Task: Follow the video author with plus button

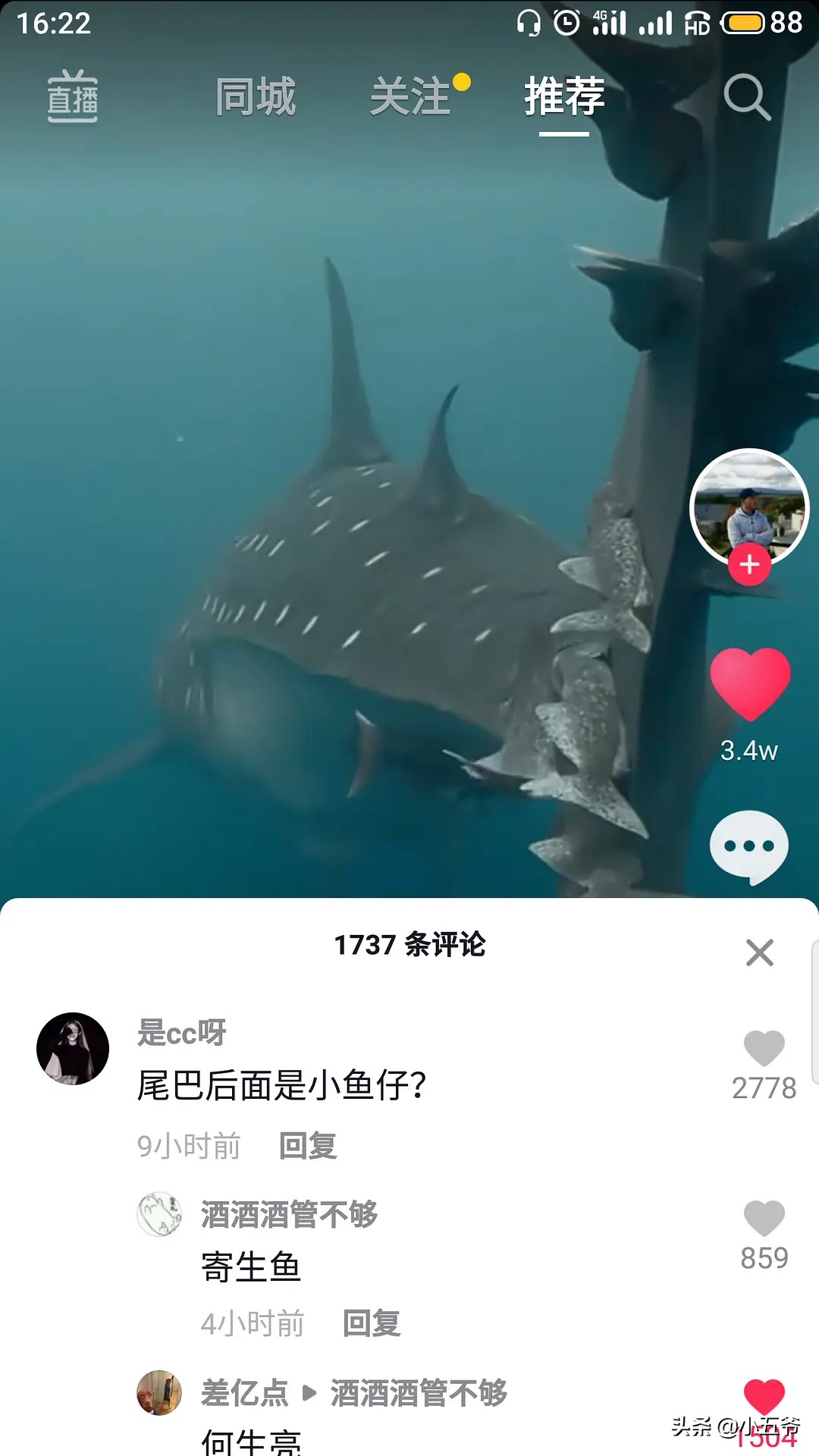Action: [749, 565]
